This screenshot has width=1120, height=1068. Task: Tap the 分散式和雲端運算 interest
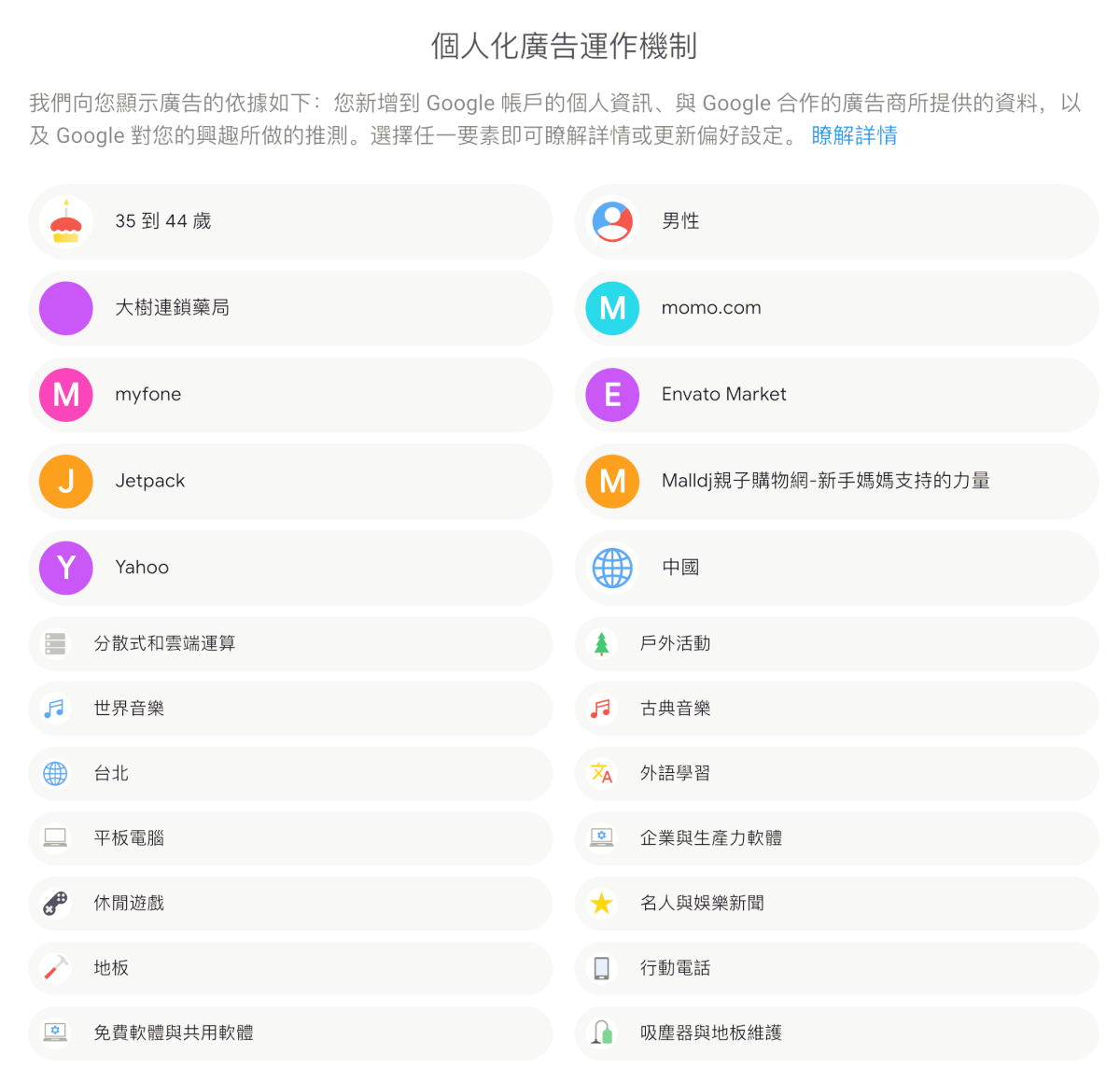164,643
